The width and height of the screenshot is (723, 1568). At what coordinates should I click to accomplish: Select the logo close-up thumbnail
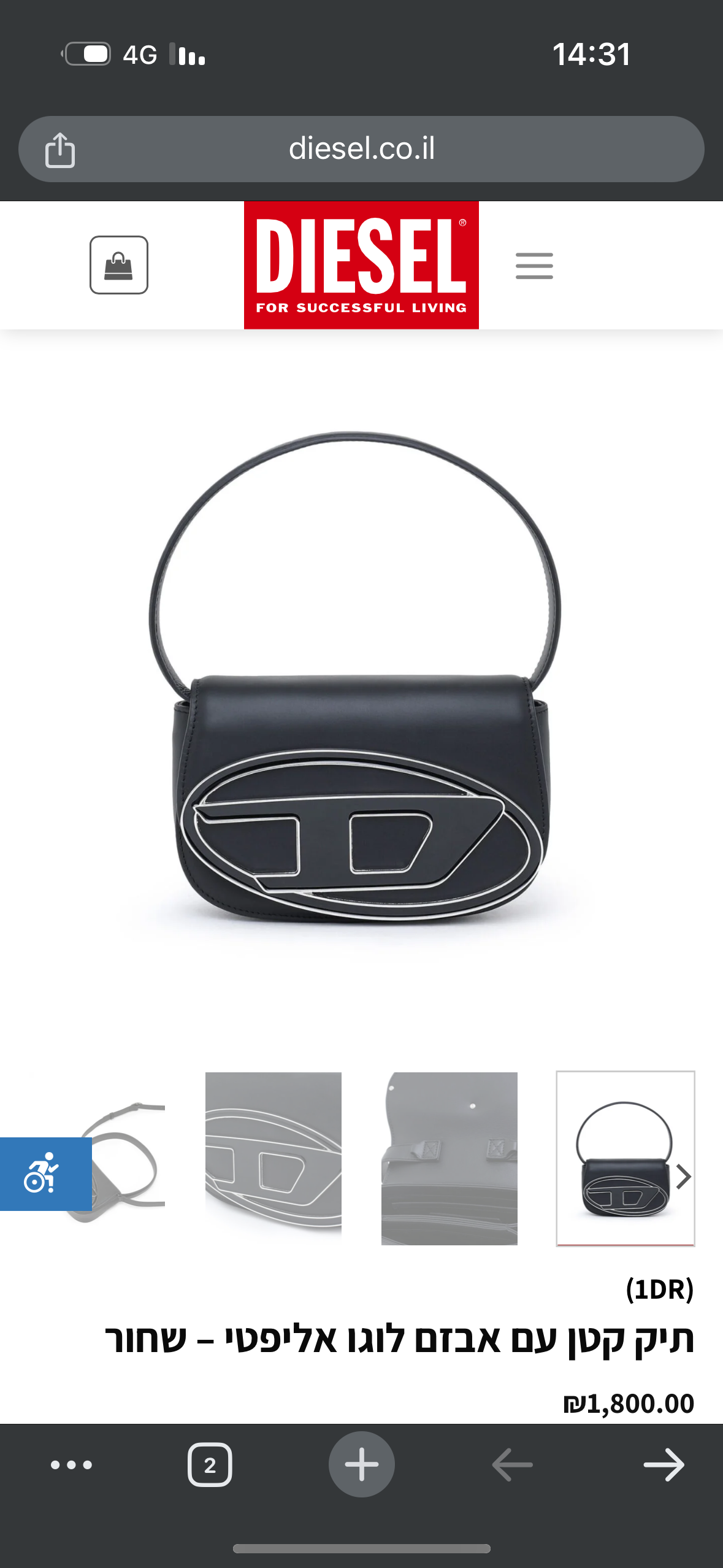point(274,1158)
